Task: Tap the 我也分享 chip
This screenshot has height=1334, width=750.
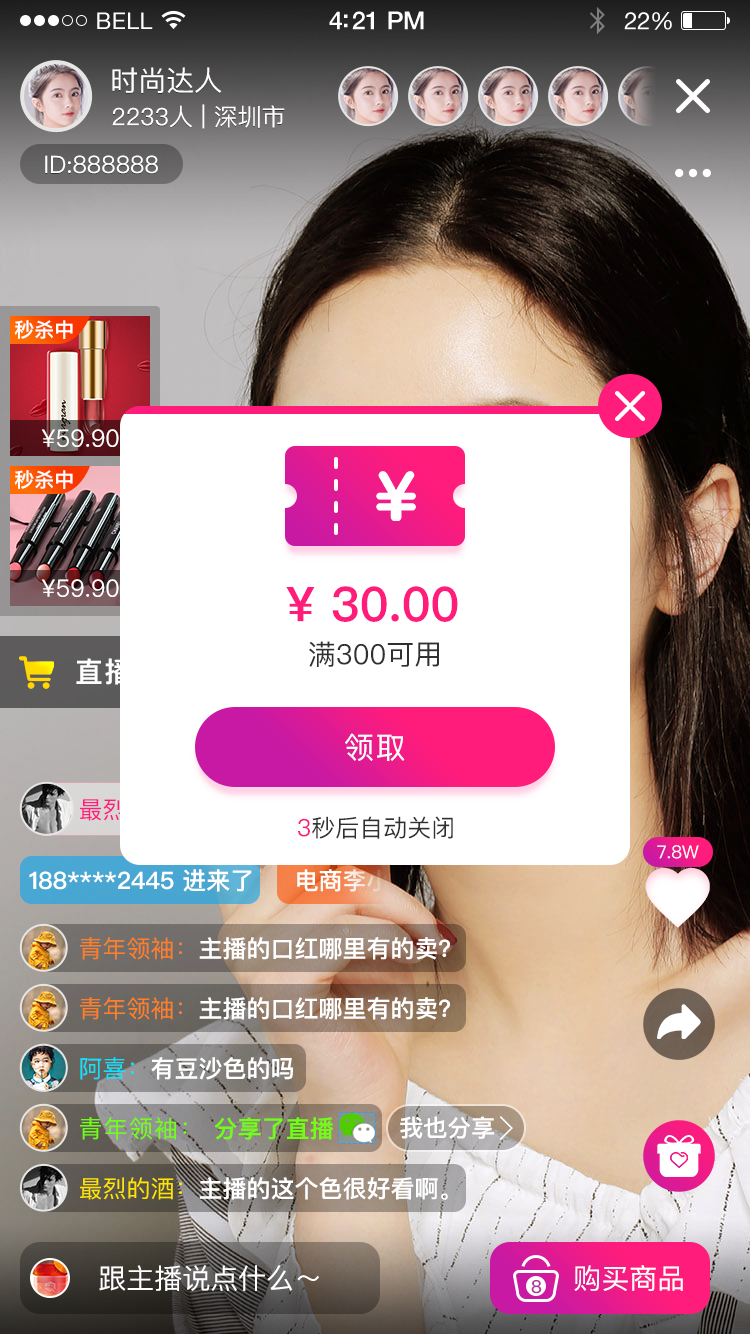Action: [x=455, y=1128]
